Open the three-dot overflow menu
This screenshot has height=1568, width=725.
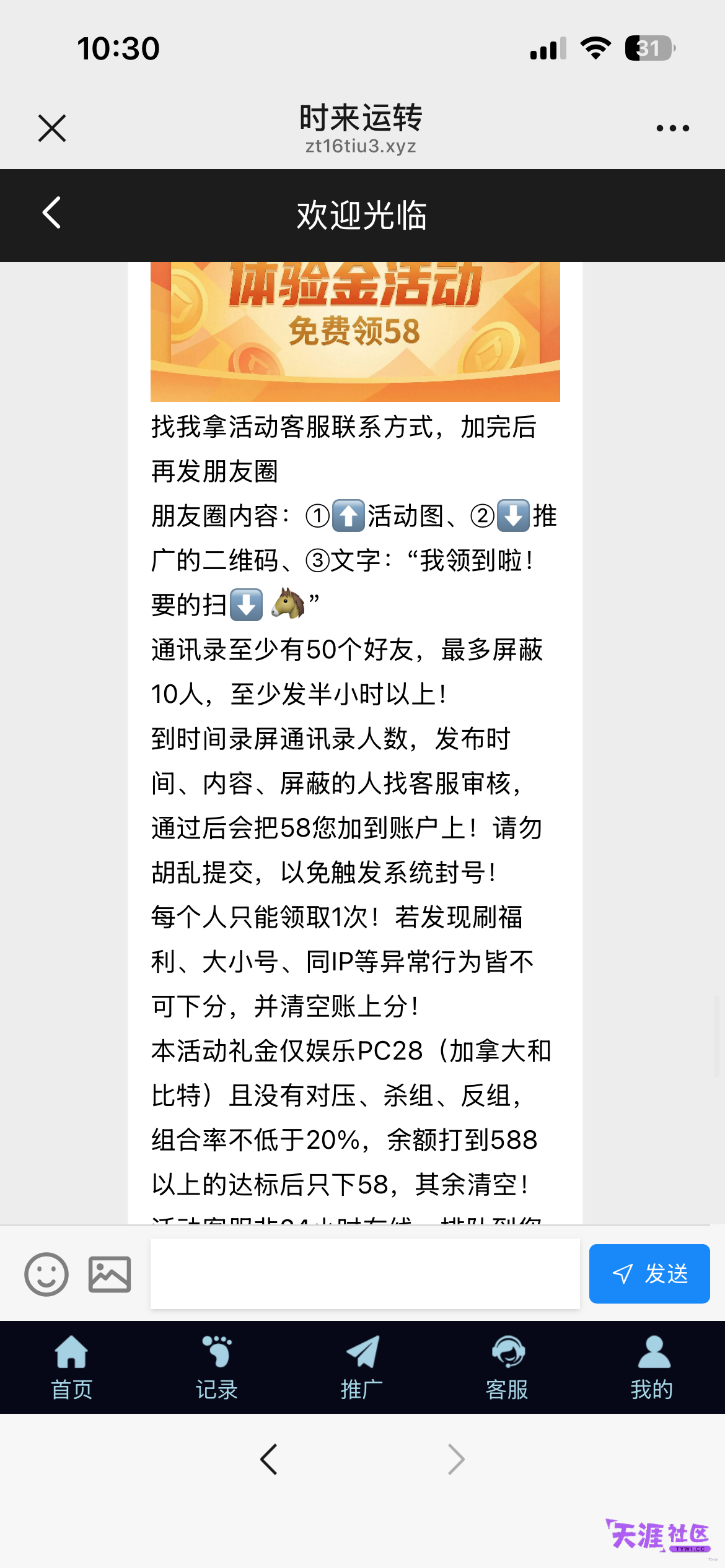(672, 128)
